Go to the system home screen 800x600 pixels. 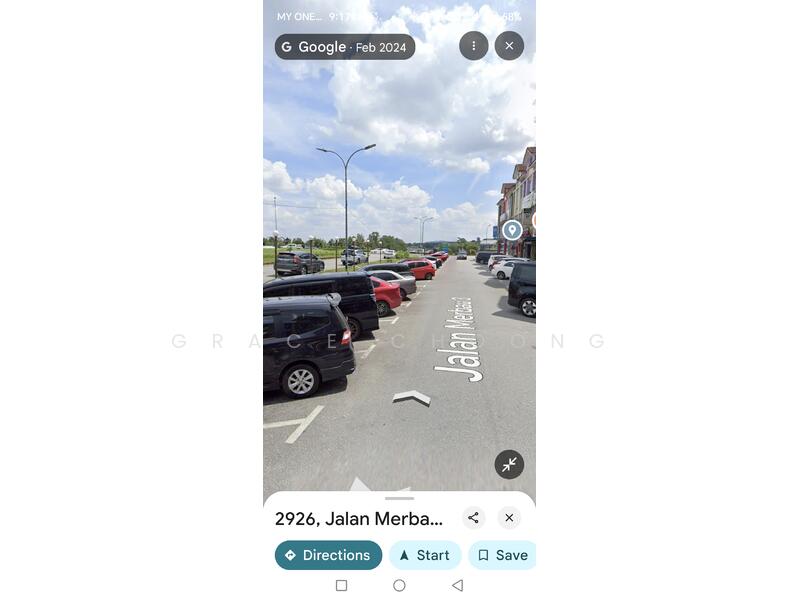pyautogui.click(x=399, y=585)
